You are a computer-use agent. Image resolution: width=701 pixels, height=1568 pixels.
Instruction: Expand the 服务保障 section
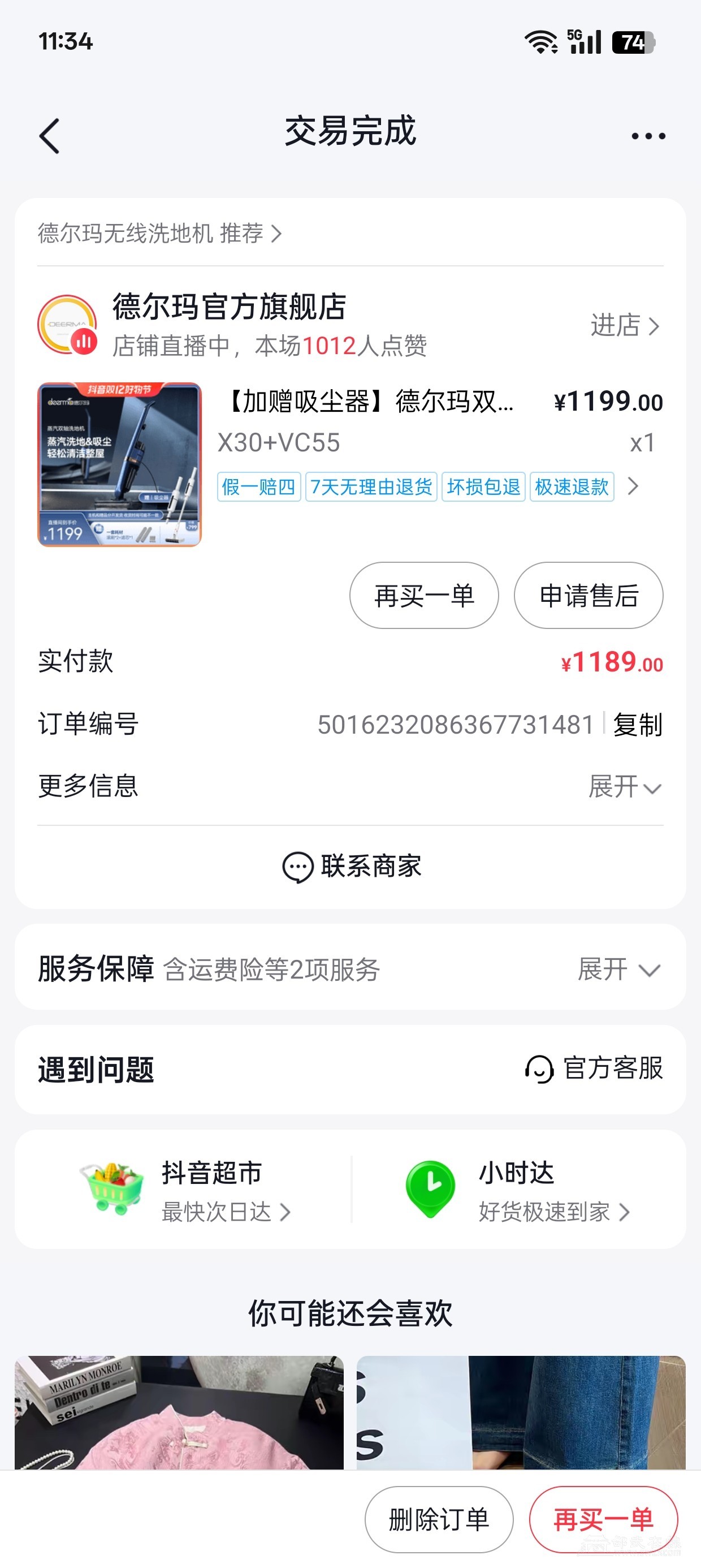(619, 969)
